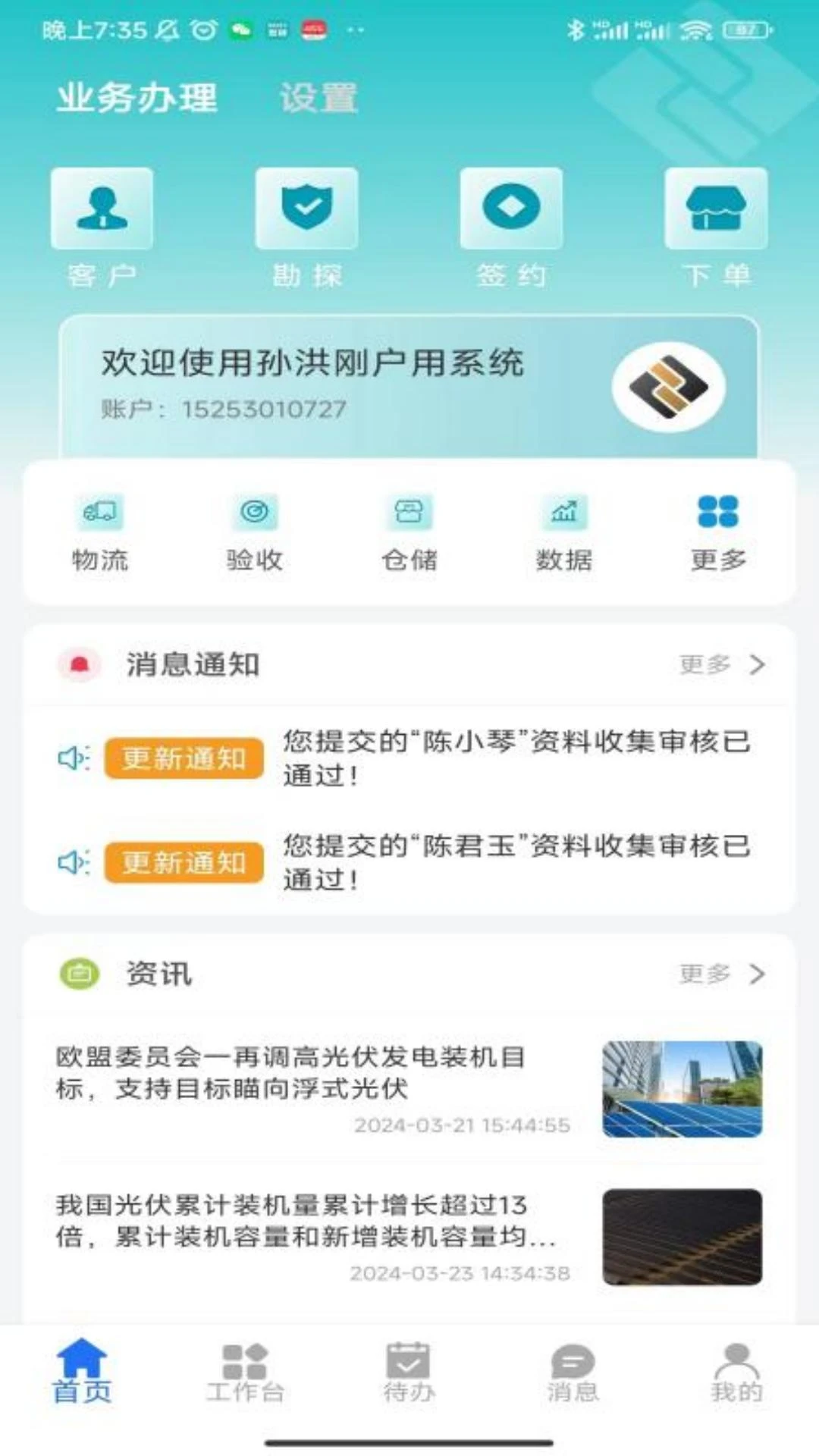Open the 物流 logistics truck icon

[x=102, y=512]
